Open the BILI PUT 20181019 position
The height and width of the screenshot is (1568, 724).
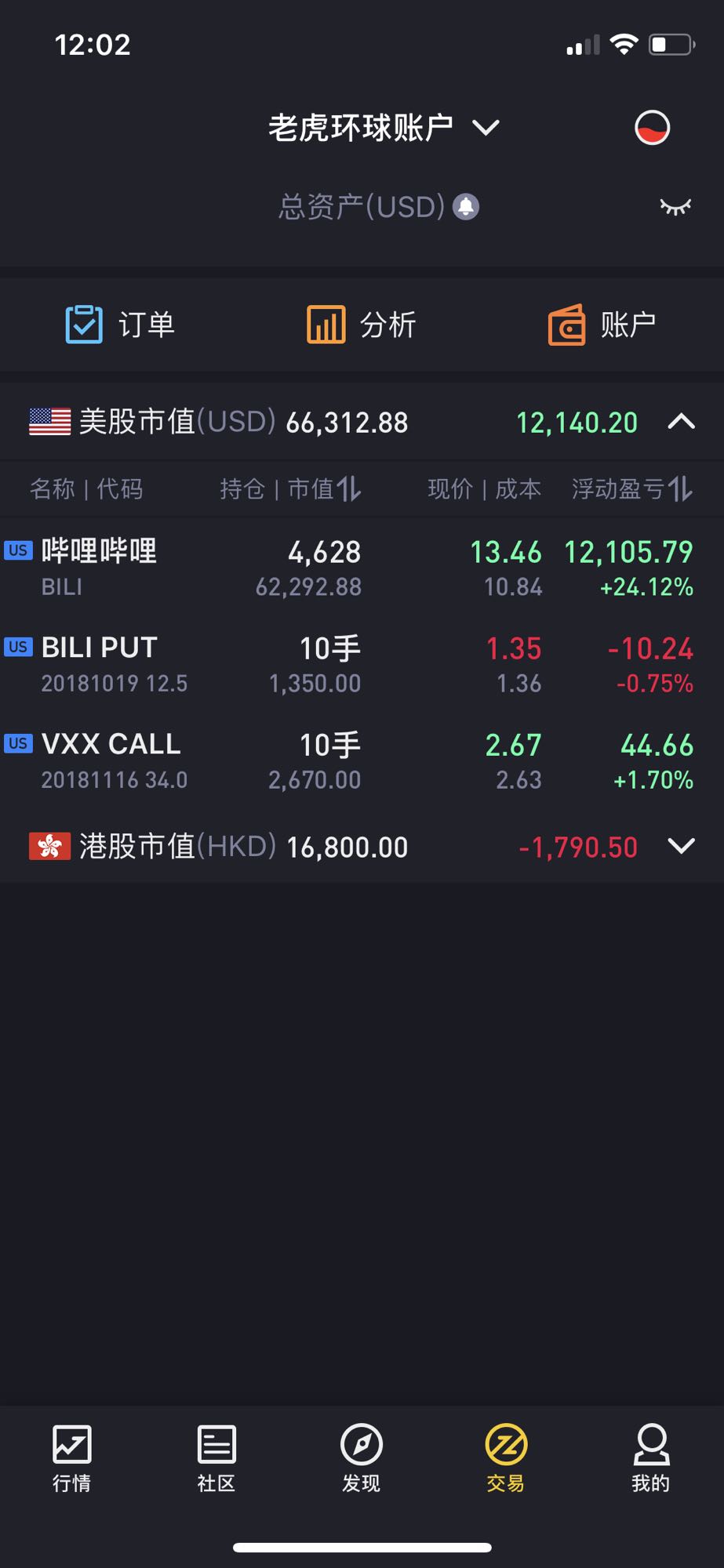click(362, 664)
